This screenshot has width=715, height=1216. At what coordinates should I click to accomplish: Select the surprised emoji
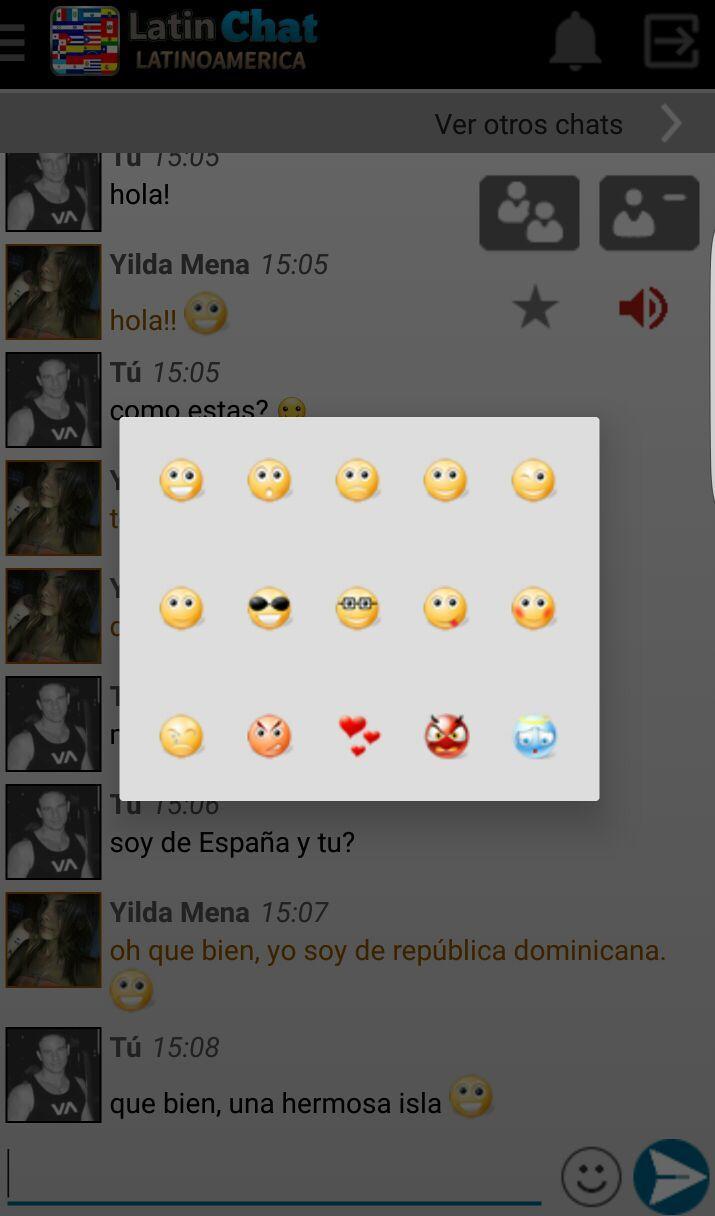pyautogui.click(x=269, y=480)
